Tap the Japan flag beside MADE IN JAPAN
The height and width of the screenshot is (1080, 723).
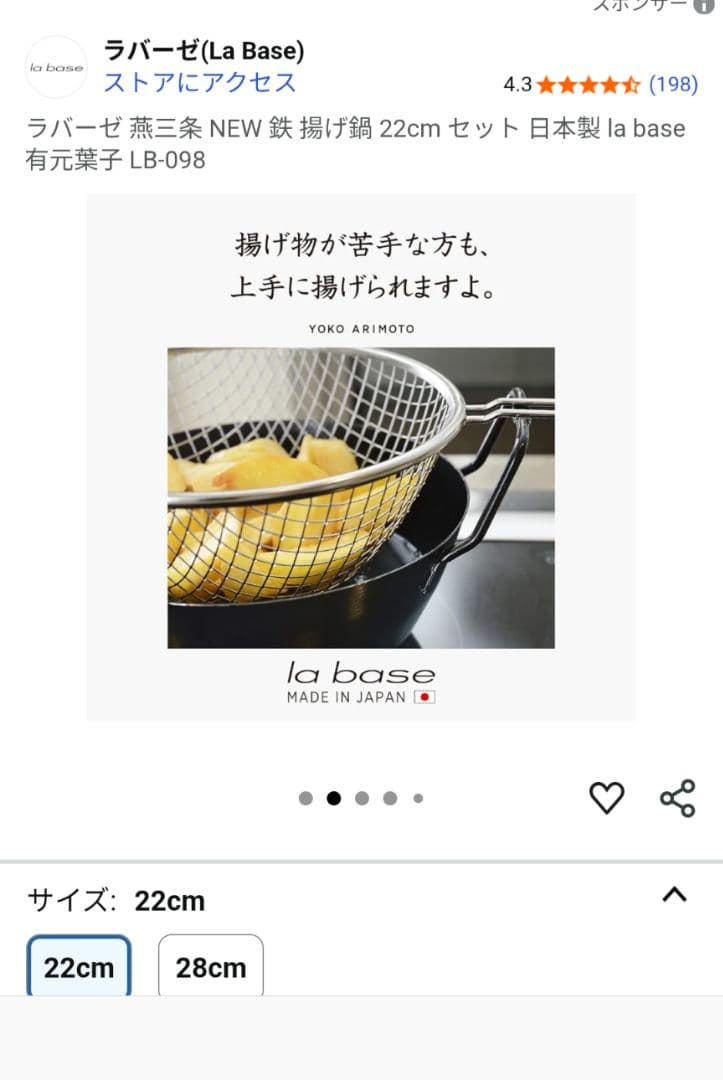(425, 695)
